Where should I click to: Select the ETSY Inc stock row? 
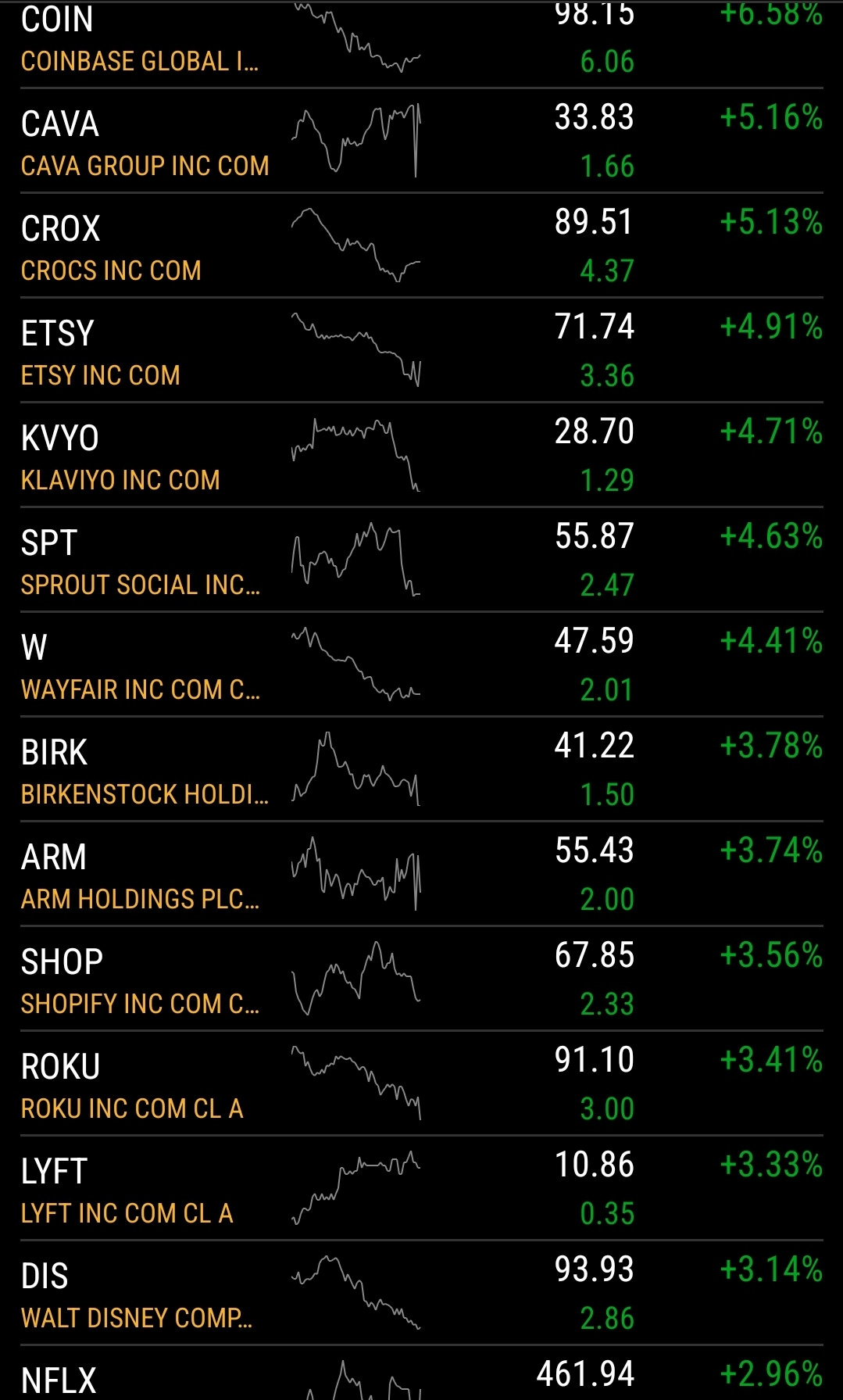(x=422, y=350)
